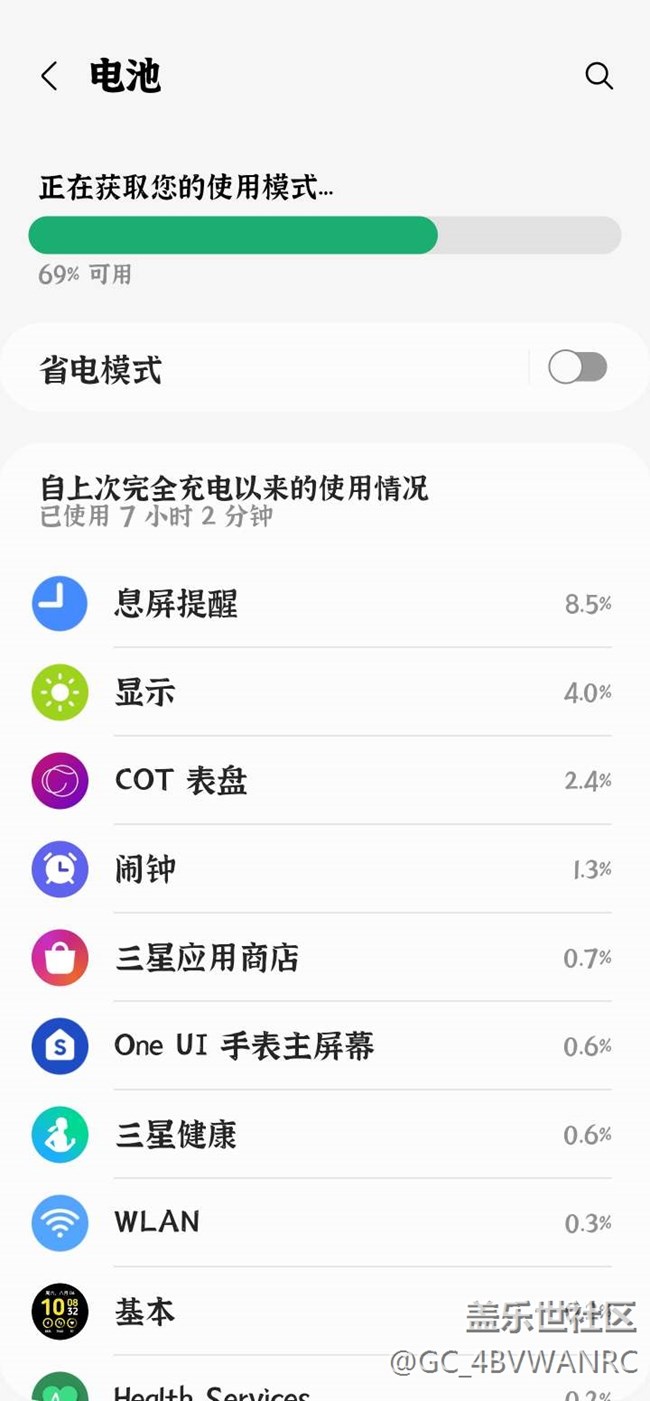Turn on 省电模式 switch
Image resolution: width=650 pixels, height=1401 pixels.
coord(577,368)
